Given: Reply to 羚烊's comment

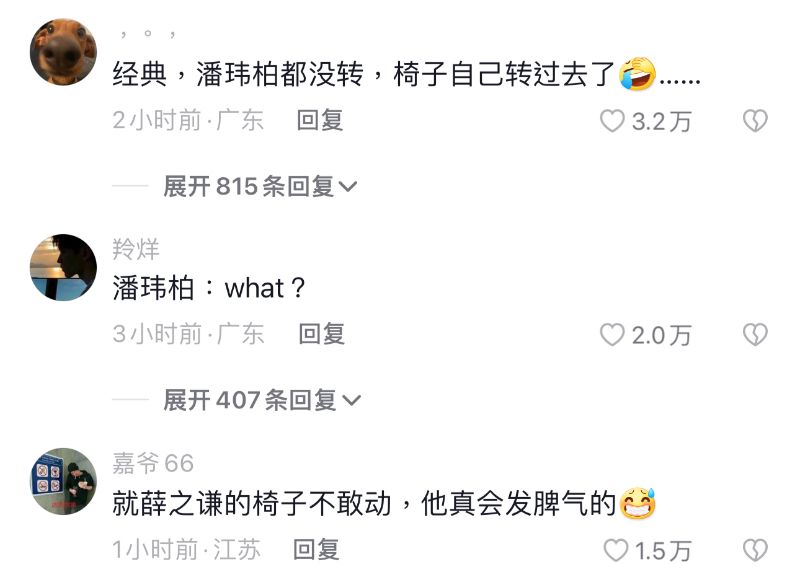Looking at the screenshot, I should 321,334.
